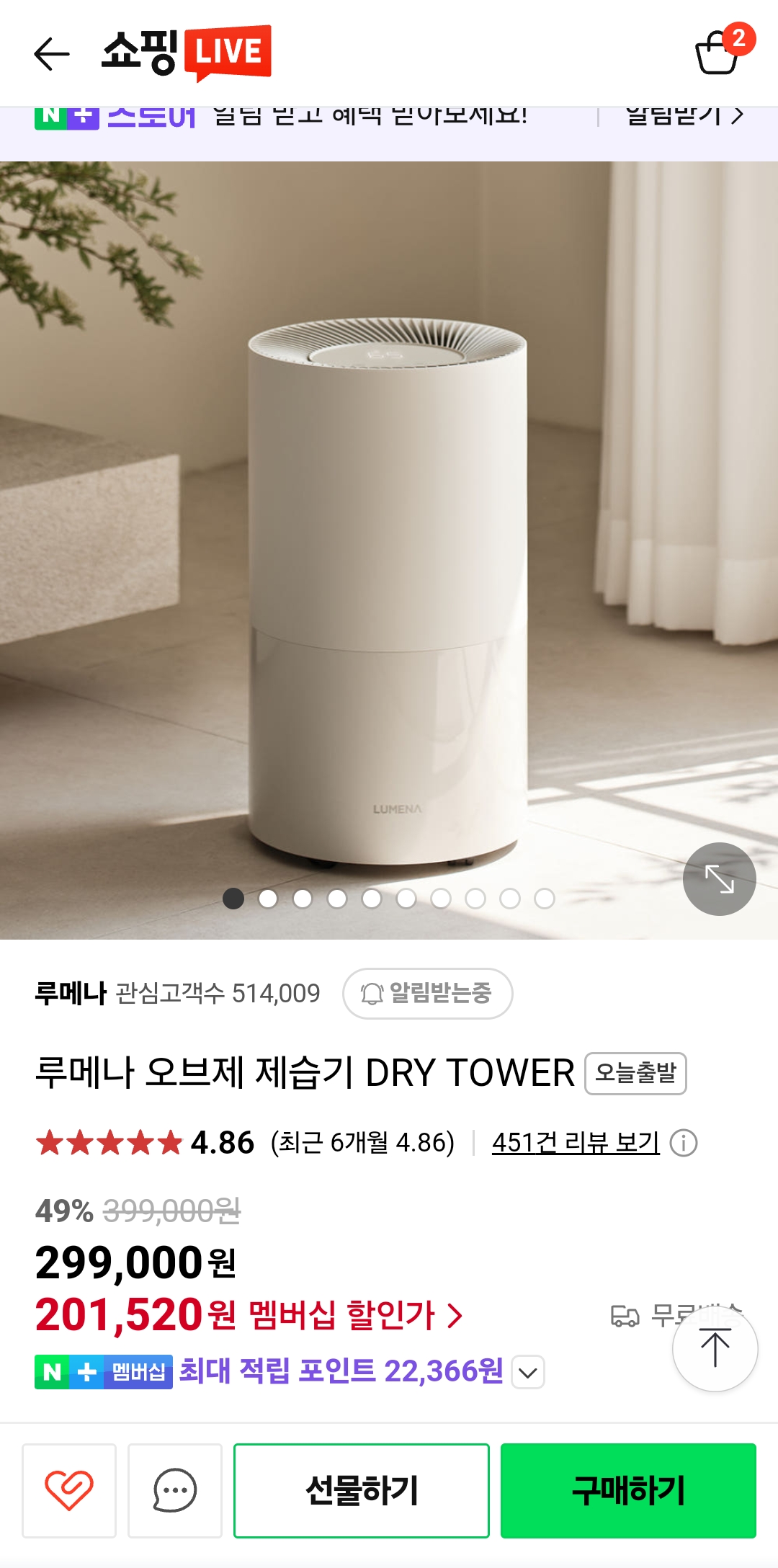Expand the 최대 적립 포인트 dropdown
Image resolution: width=778 pixels, height=1568 pixels.
[x=527, y=1372]
